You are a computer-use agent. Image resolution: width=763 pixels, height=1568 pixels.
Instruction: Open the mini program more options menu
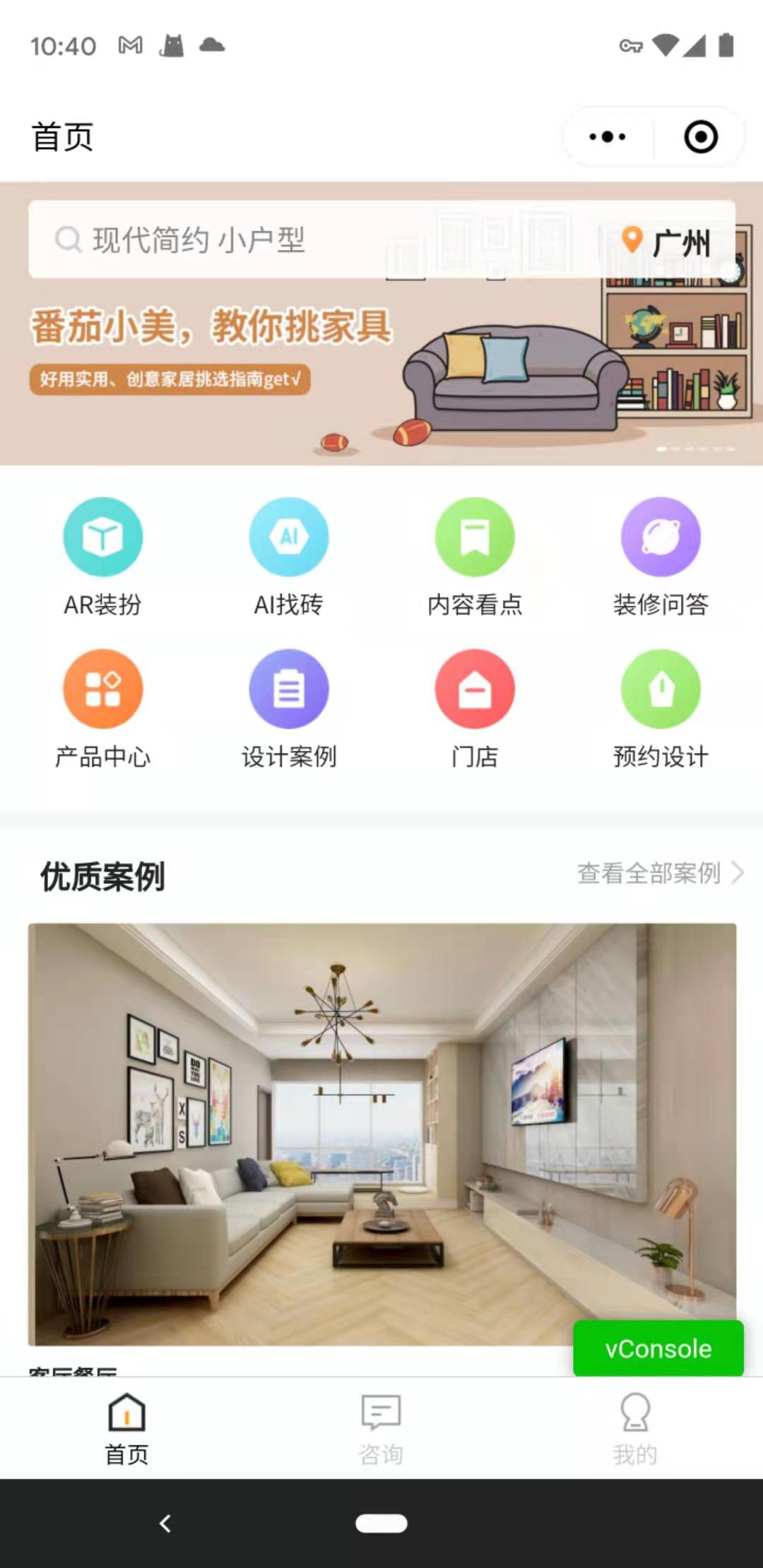click(x=608, y=137)
